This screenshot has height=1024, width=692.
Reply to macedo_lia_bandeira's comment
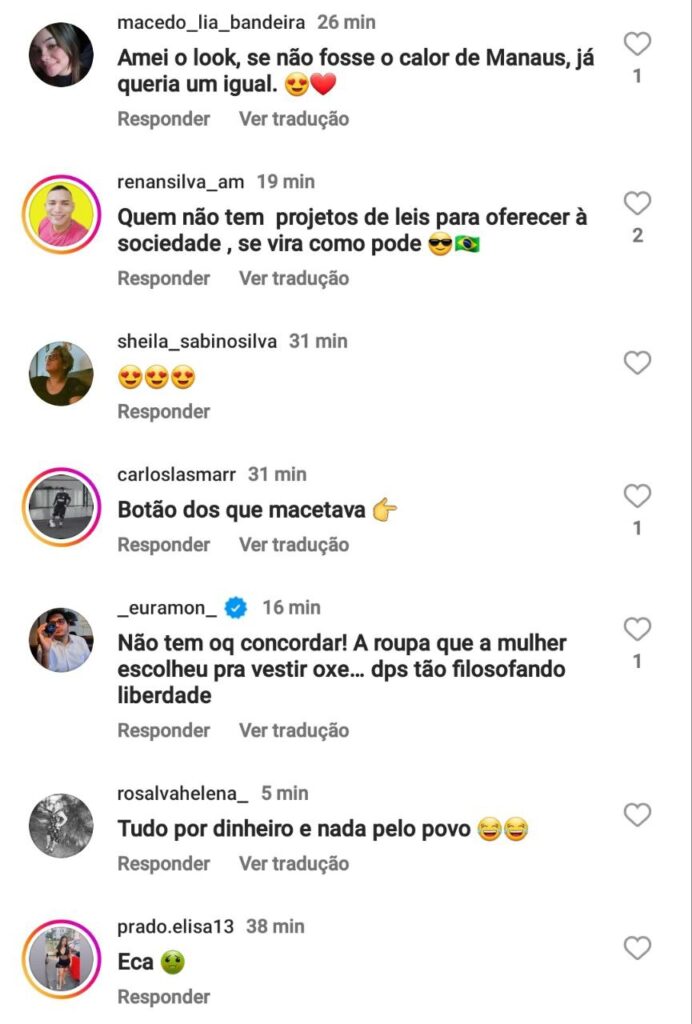pos(164,119)
